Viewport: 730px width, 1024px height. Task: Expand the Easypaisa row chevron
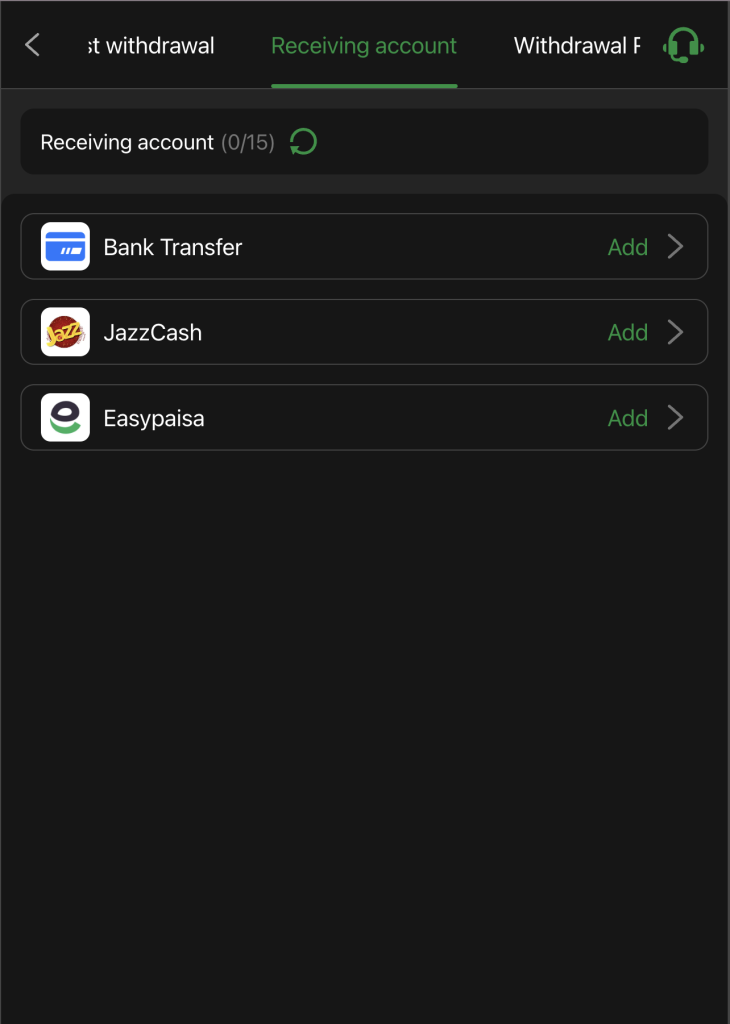click(x=675, y=418)
